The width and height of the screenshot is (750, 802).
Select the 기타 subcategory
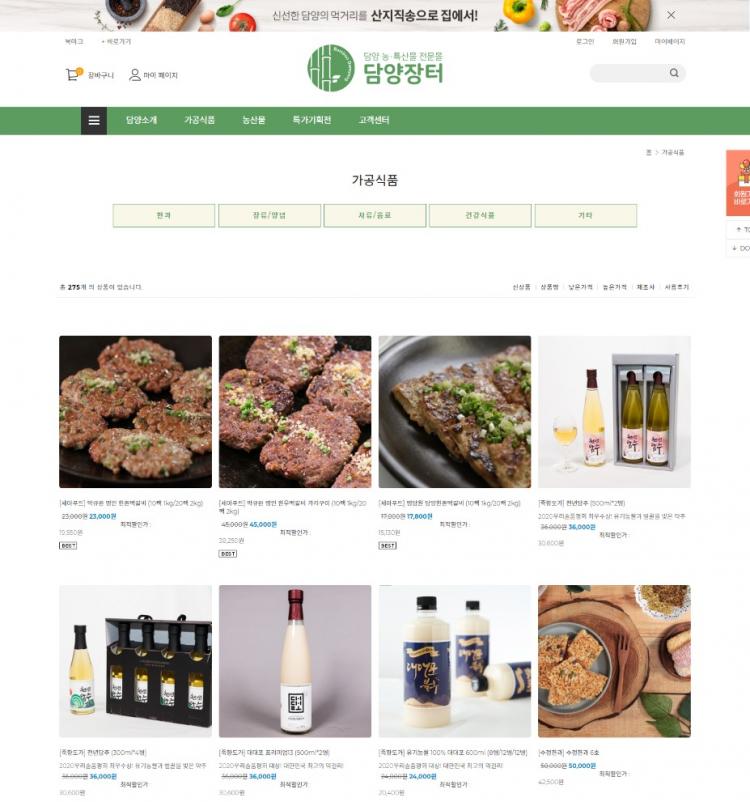point(585,215)
